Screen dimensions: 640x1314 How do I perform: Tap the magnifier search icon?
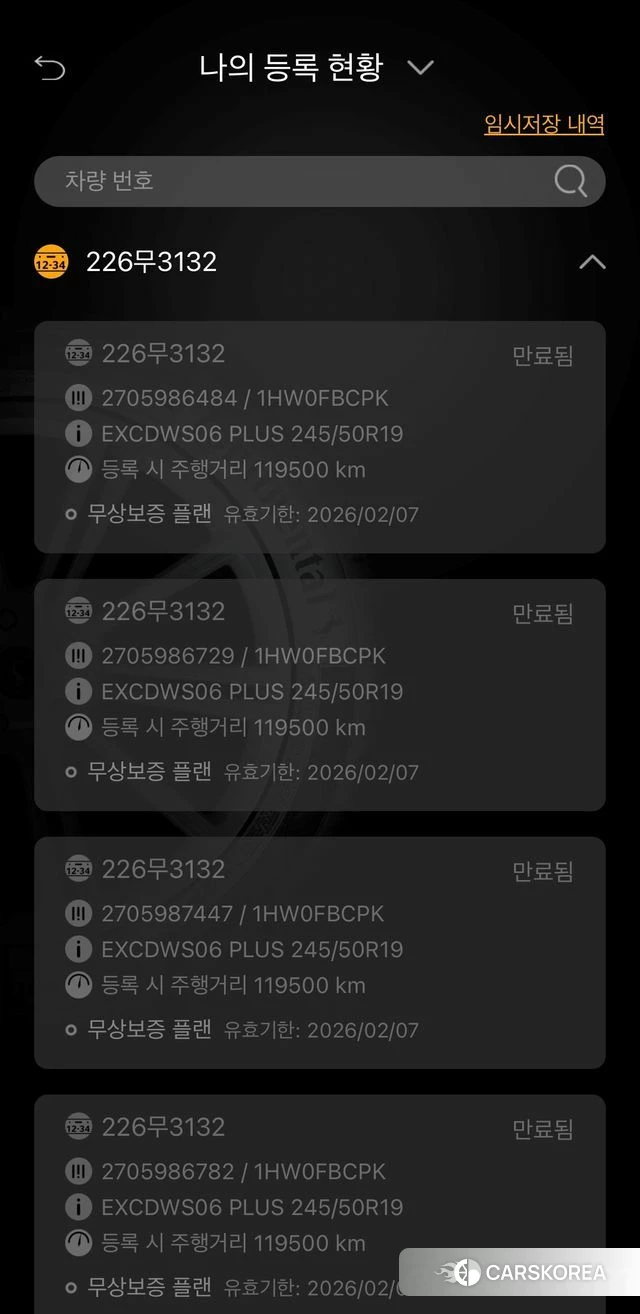click(x=571, y=181)
